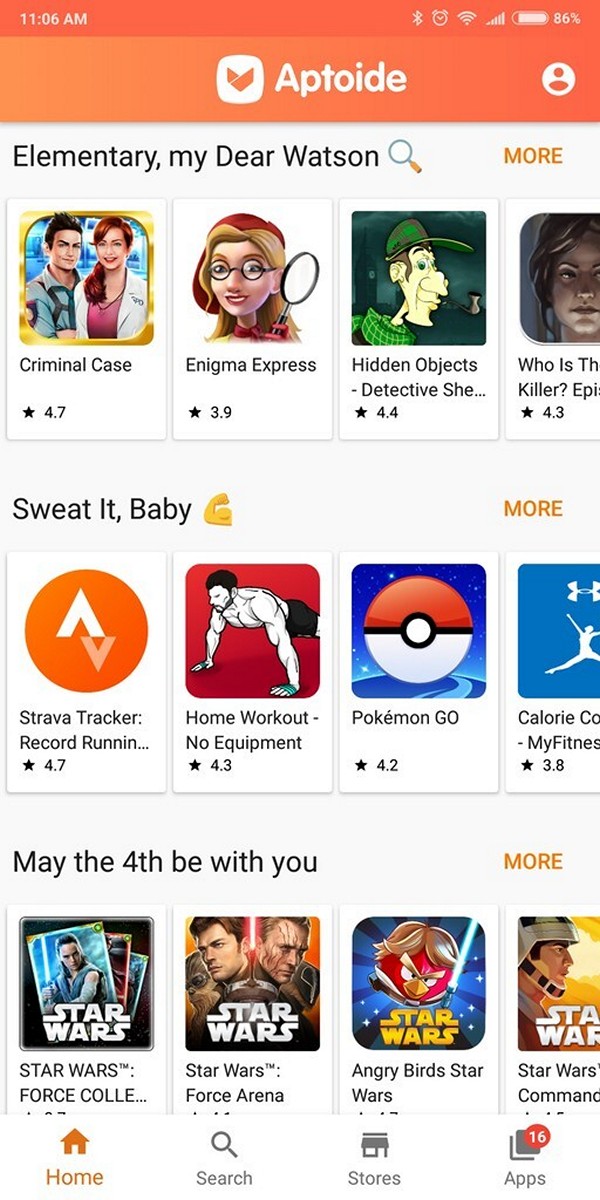Switch to the Apps tab
Image resolution: width=600 pixels, height=1200 pixels.
click(525, 1158)
